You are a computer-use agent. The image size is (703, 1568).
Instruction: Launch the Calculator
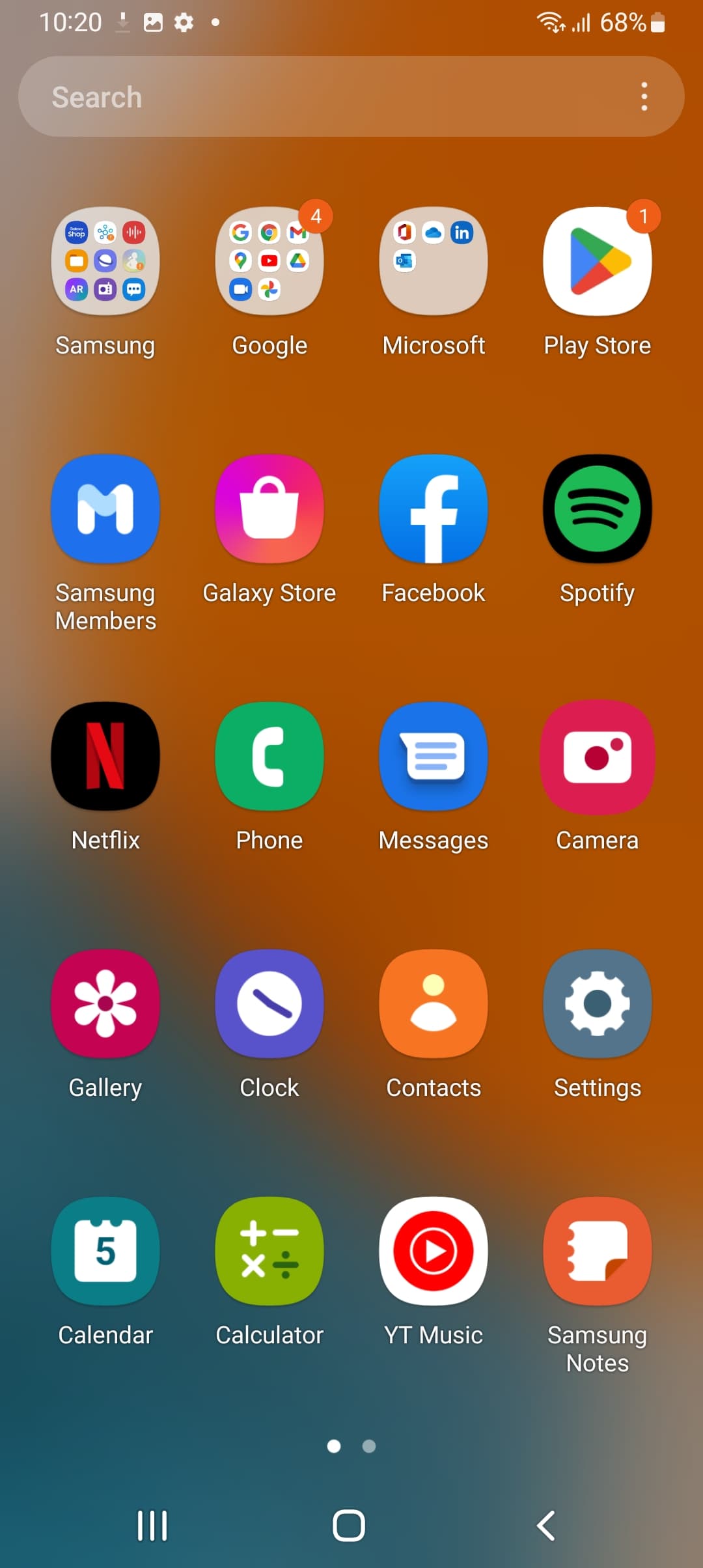pos(269,1251)
